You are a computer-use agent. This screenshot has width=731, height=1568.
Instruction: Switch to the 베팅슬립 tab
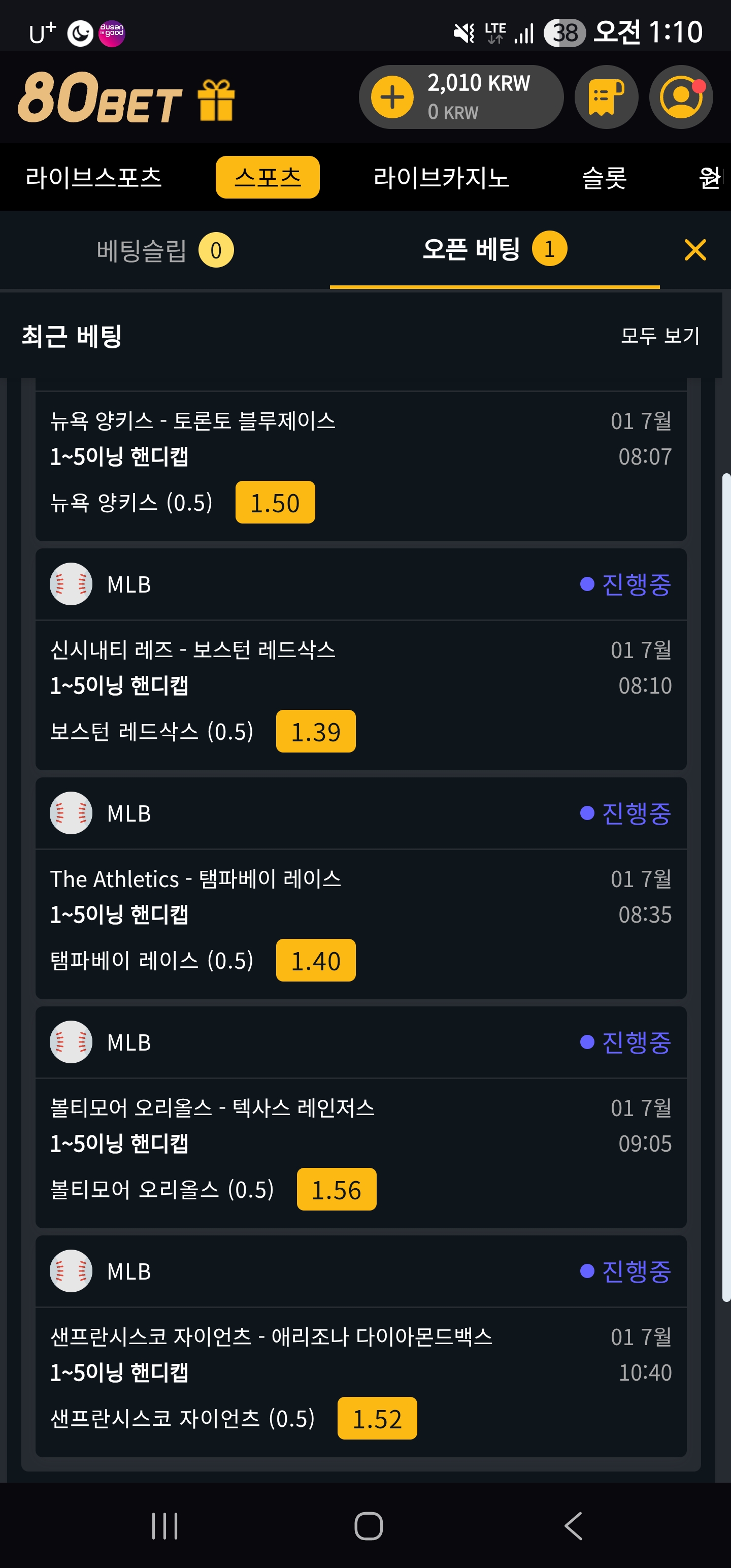click(x=165, y=250)
